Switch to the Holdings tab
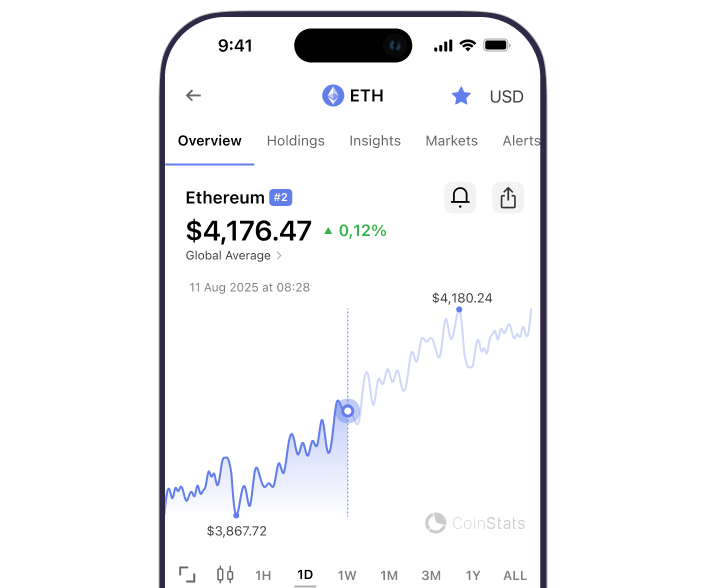The width and height of the screenshot is (705, 588). (295, 141)
